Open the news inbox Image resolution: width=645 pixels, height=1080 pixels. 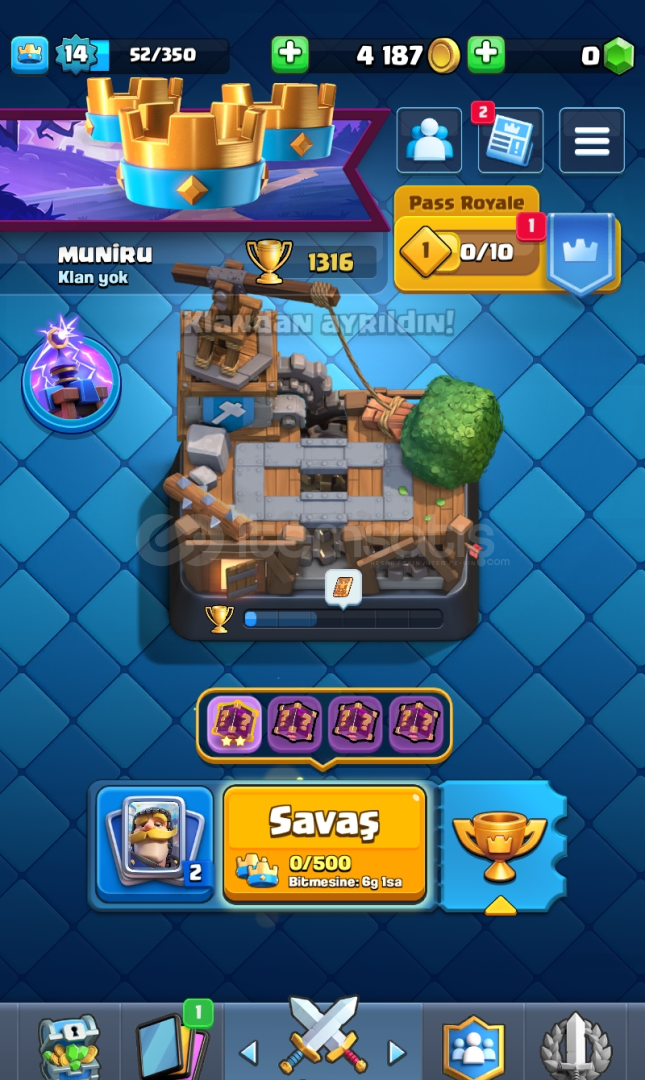pos(510,141)
